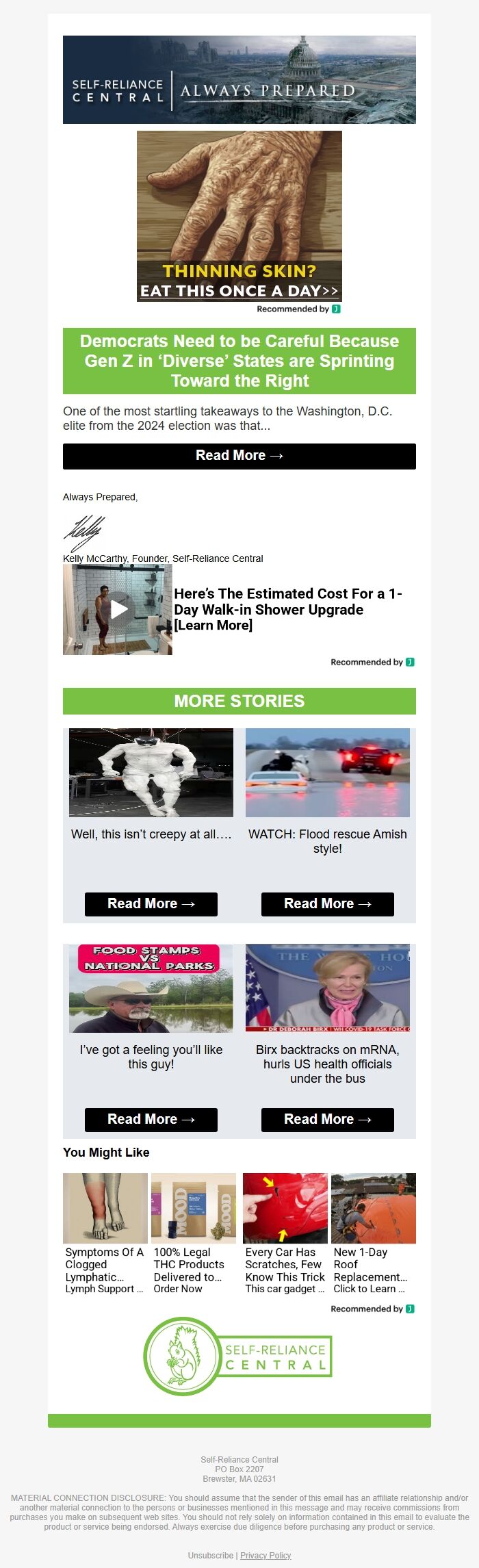Open the flood rescue story image
This screenshot has width=479, height=1568.
coord(327,772)
